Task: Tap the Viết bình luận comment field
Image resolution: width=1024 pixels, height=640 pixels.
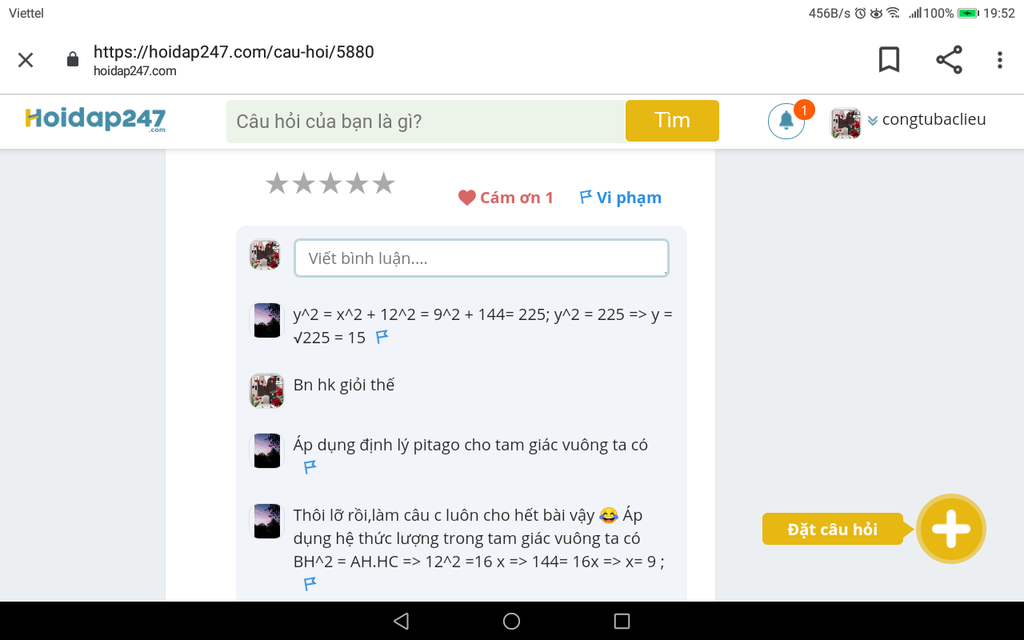Action: click(481, 258)
